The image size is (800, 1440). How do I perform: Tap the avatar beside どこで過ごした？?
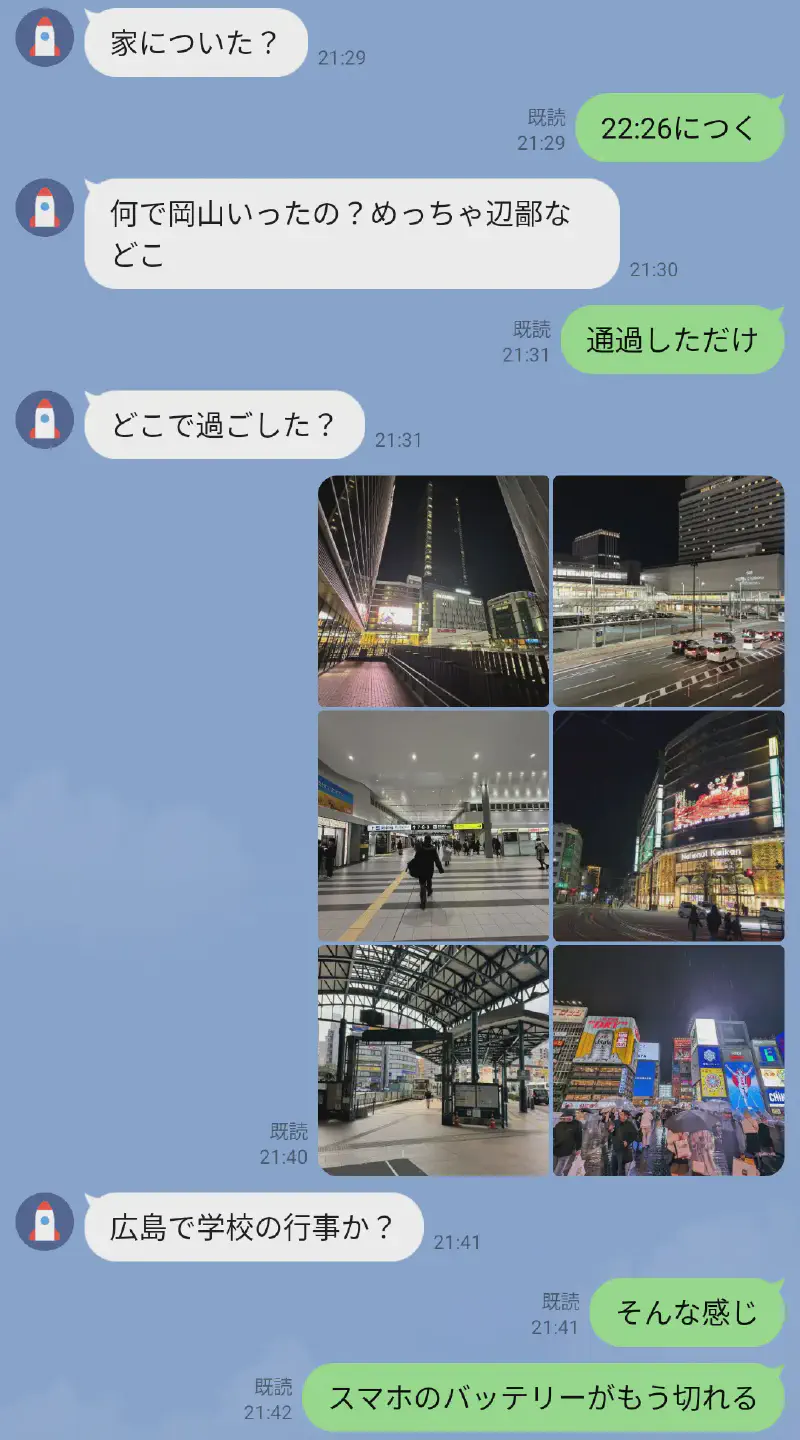45,420
